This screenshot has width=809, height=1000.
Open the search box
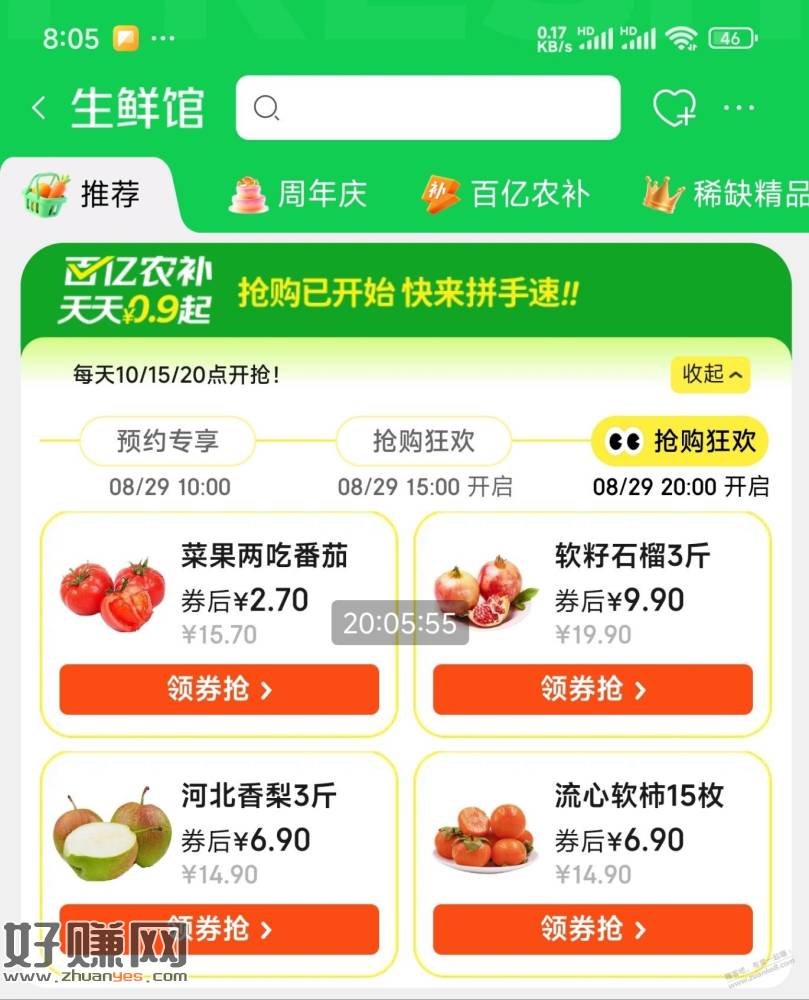[x=428, y=108]
